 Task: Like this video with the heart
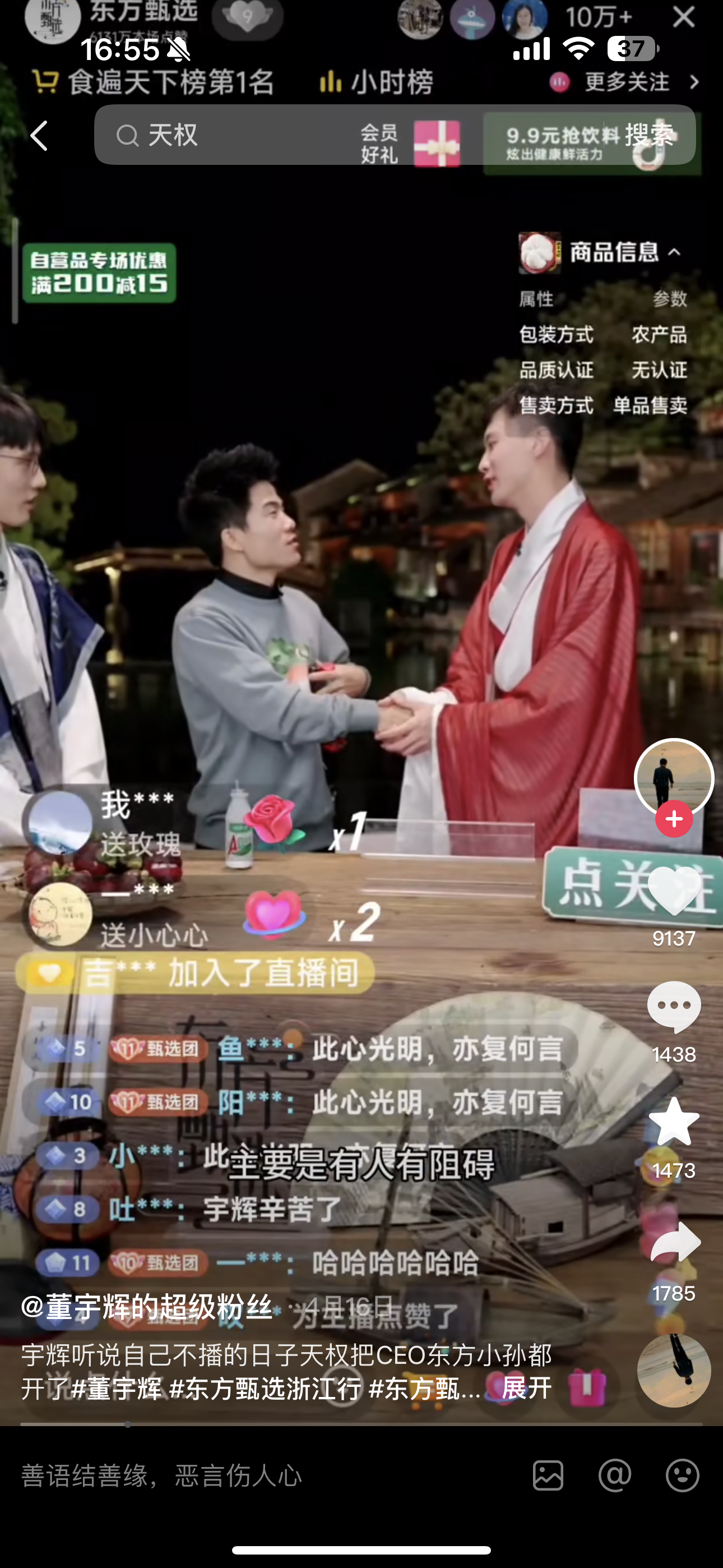pos(674,892)
